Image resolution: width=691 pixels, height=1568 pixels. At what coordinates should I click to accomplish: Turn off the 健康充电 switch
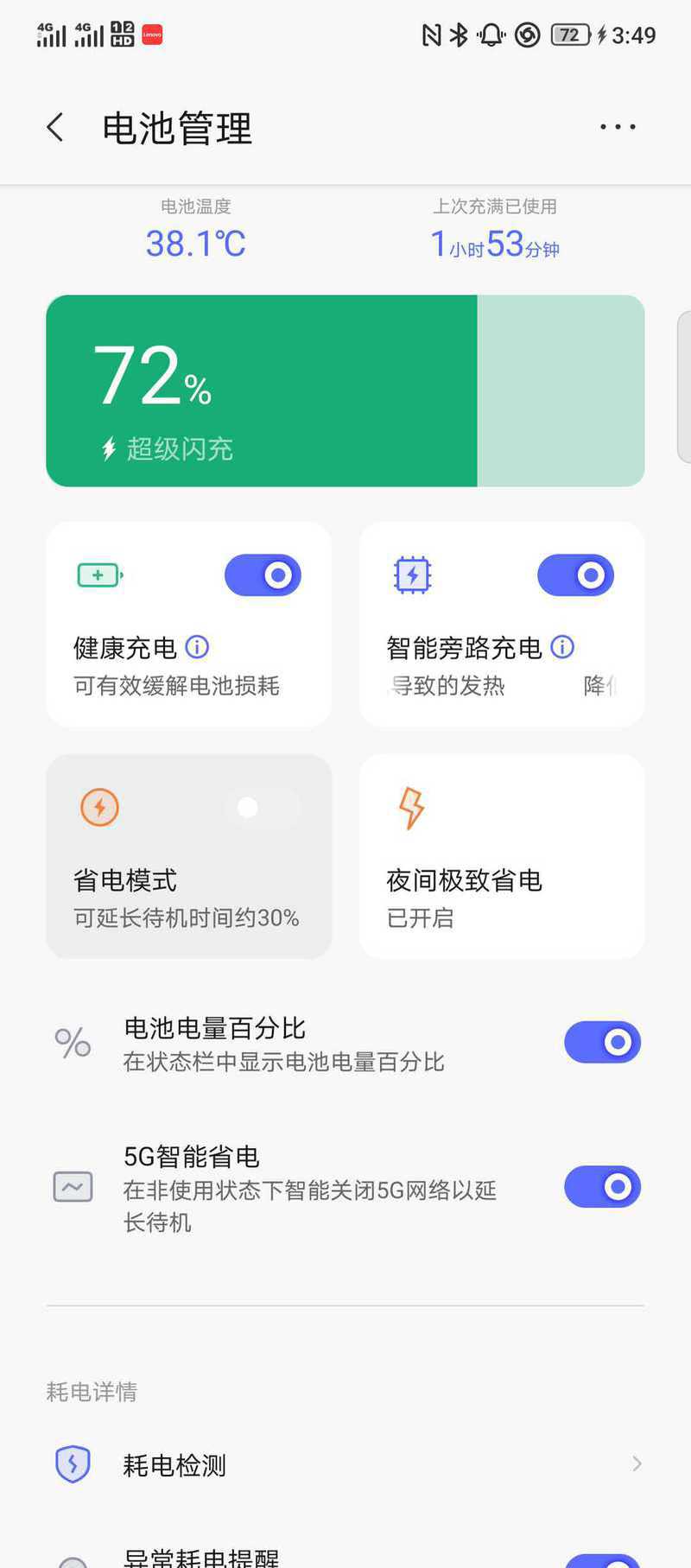263,575
